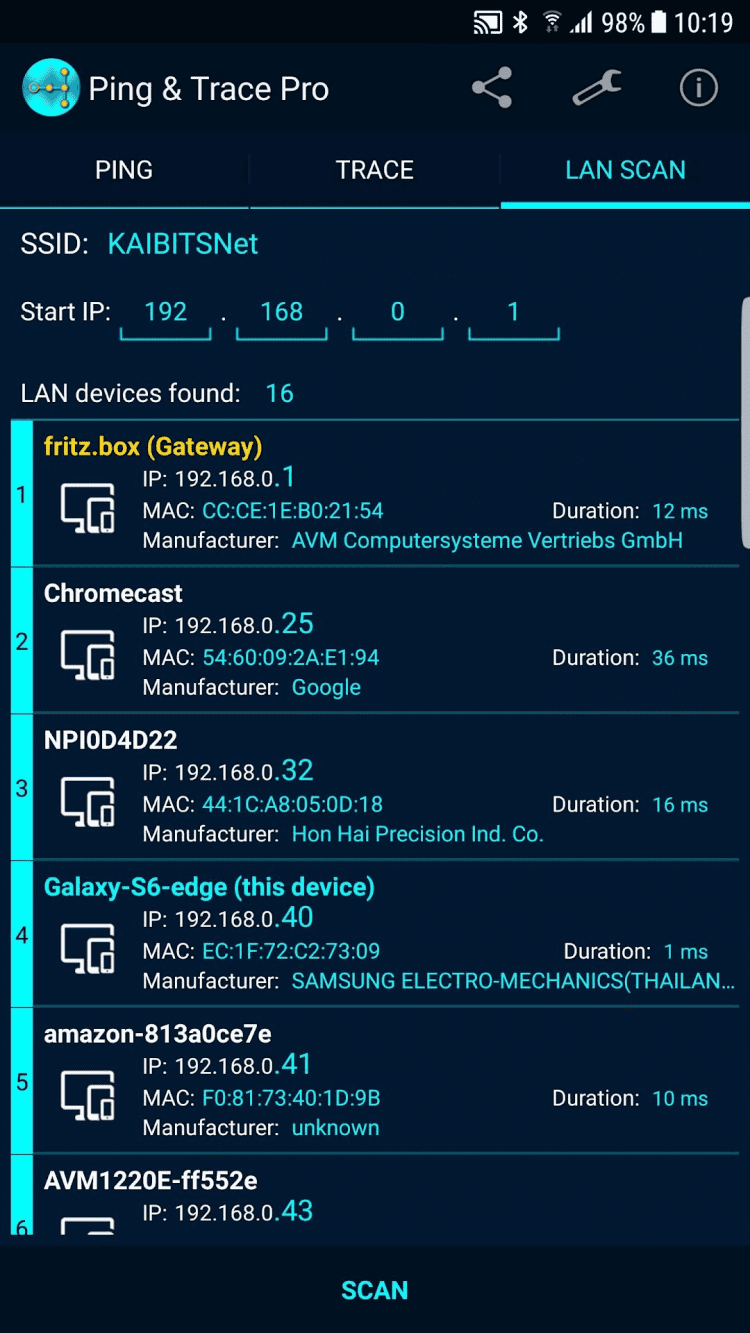Start a network scan with SCAN
The image size is (750, 1333).
[x=374, y=1290]
